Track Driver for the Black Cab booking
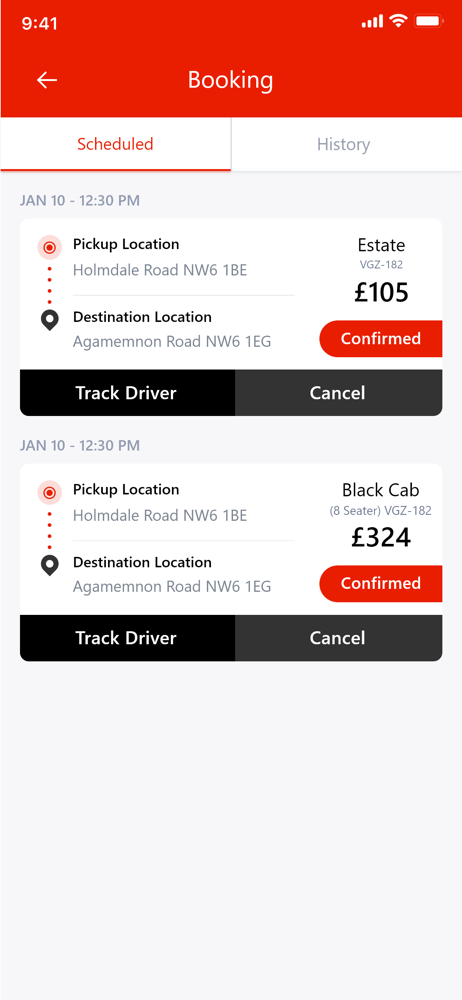Viewport: 462px width, 1000px height. point(127,638)
